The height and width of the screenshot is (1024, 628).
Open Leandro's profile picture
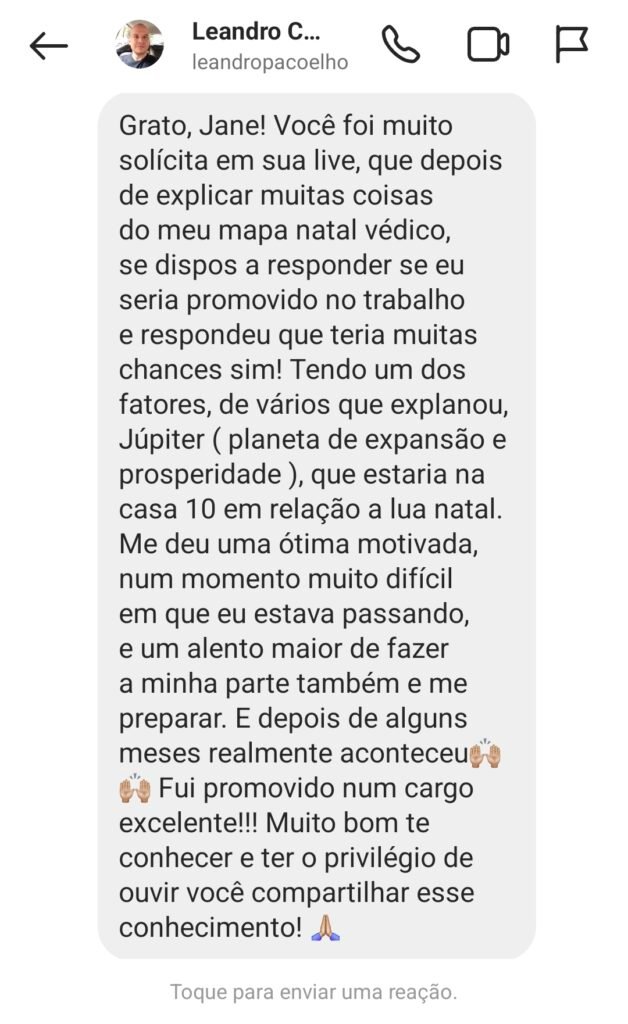pyautogui.click(x=140, y=45)
